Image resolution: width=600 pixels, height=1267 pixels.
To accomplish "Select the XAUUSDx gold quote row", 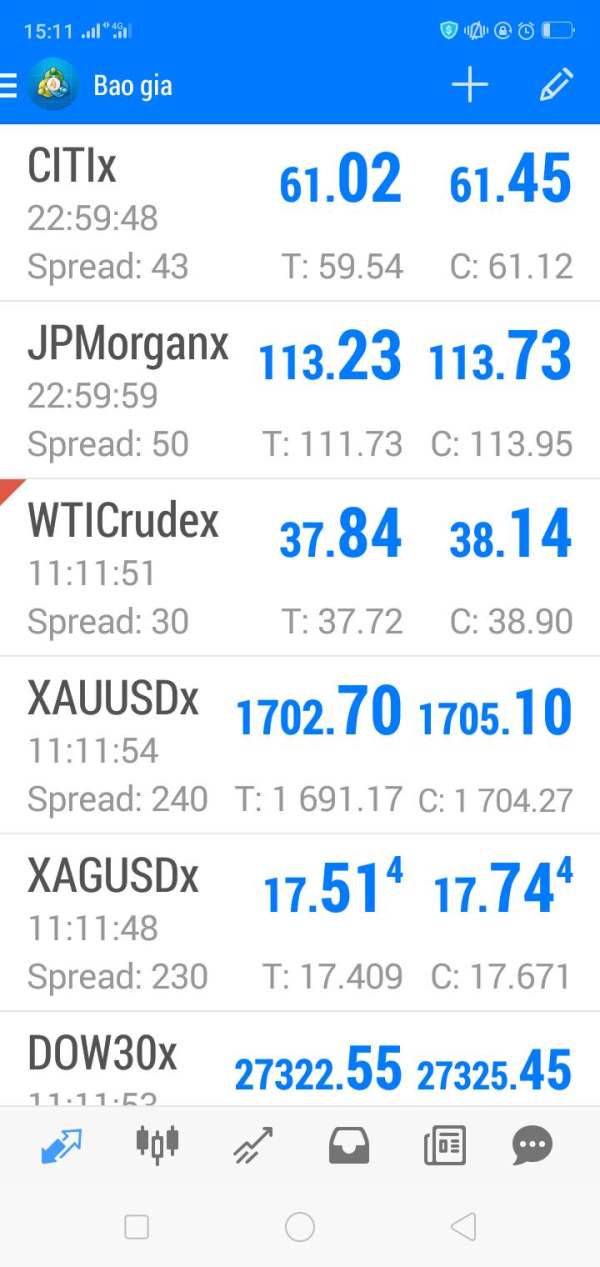I will [300, 744].
